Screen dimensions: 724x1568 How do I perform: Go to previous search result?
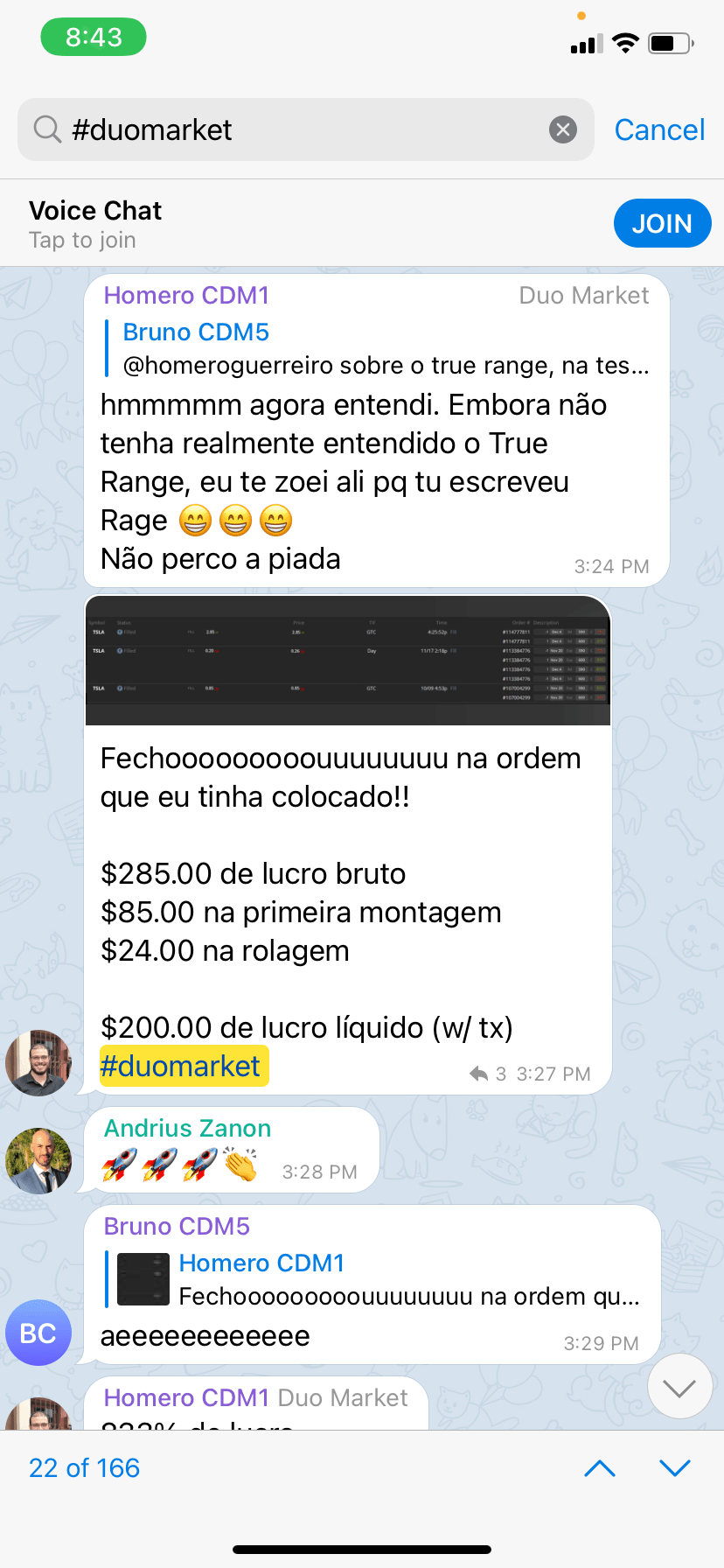[x=600, y=1468]
